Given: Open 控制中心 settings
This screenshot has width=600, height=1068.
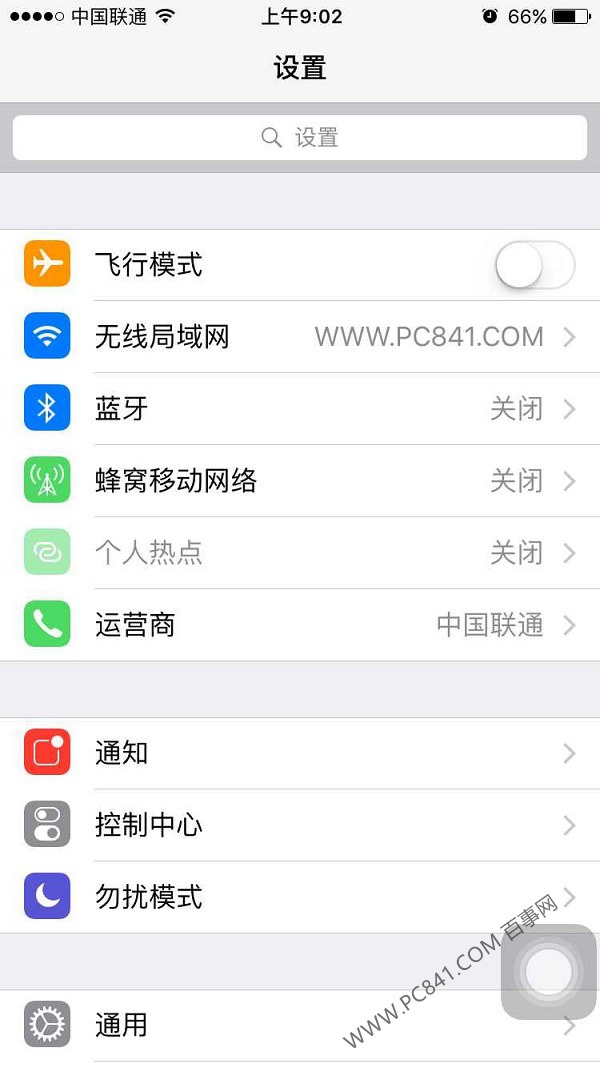Looking at the screenshot, I should point(300,825).
